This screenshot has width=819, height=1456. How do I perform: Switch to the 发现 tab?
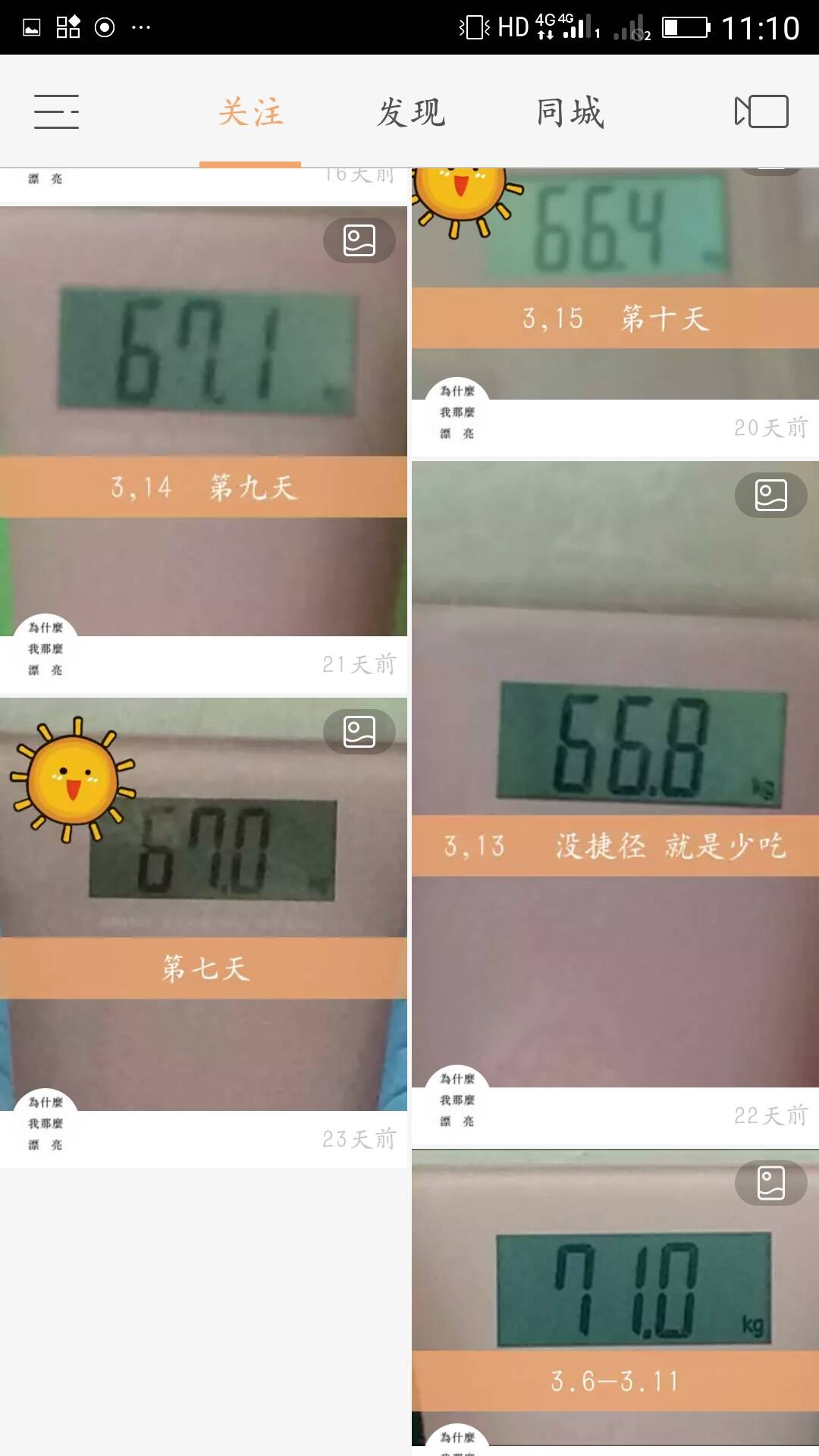click(x=413, y=111)
